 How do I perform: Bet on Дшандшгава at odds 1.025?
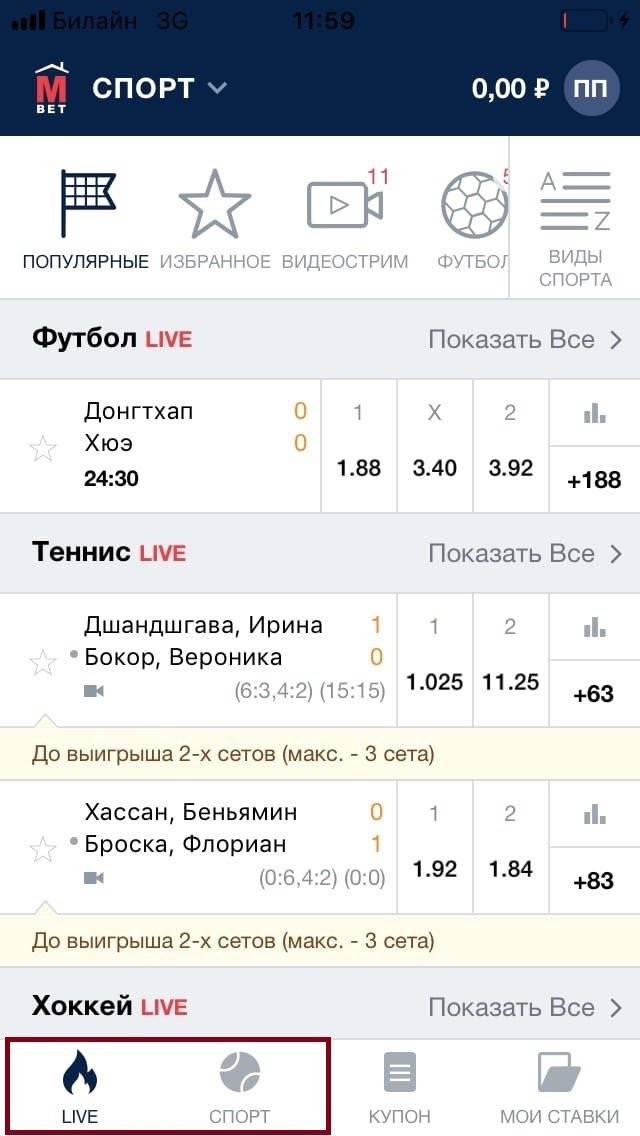click(x=435, y=681)
